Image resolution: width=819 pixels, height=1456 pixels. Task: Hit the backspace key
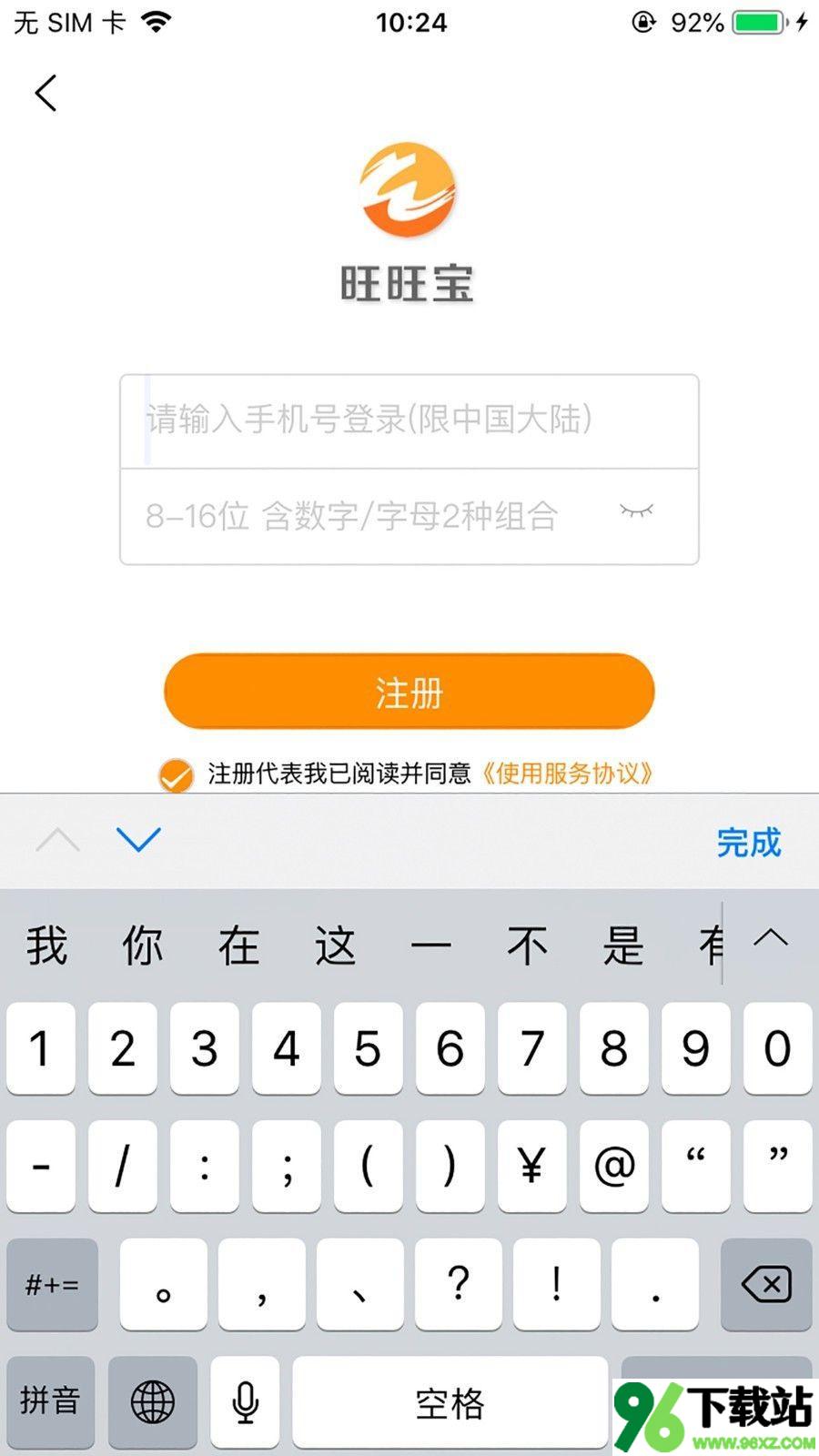pyautogui.click(x=766, y=1284)
